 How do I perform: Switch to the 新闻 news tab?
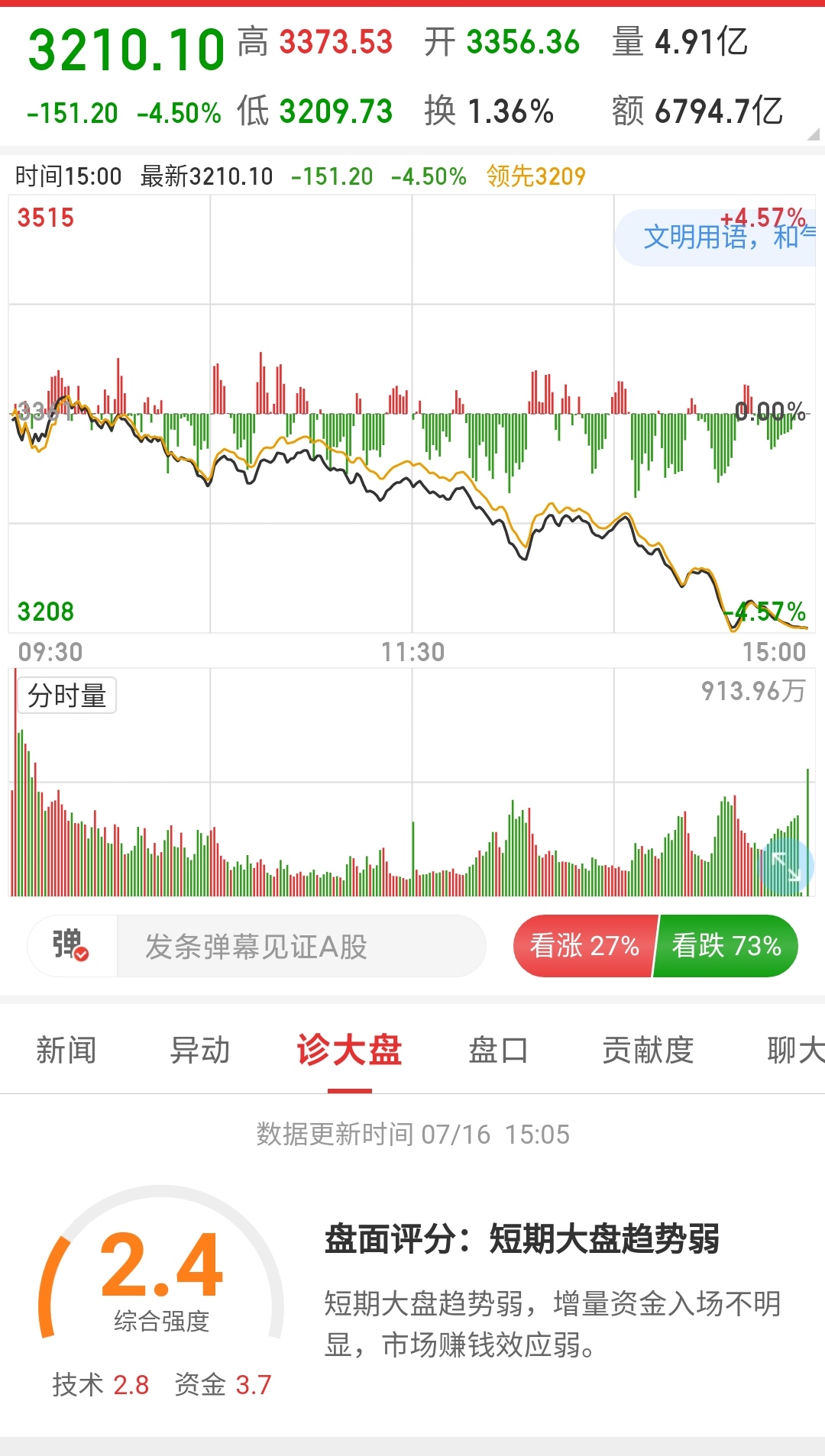[x=66, y=1051]
